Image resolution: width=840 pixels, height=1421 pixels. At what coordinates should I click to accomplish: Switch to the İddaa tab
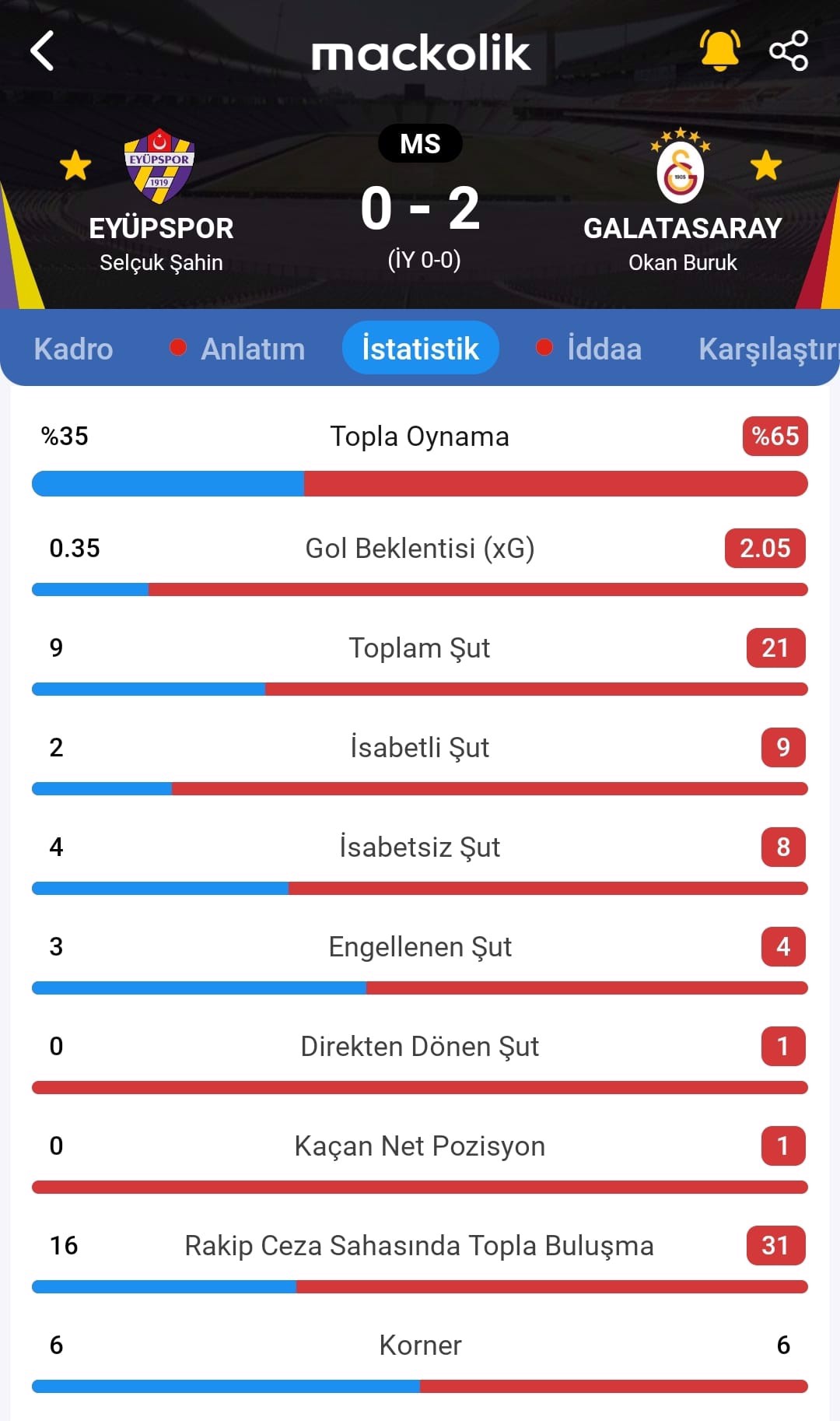[589, 349]
